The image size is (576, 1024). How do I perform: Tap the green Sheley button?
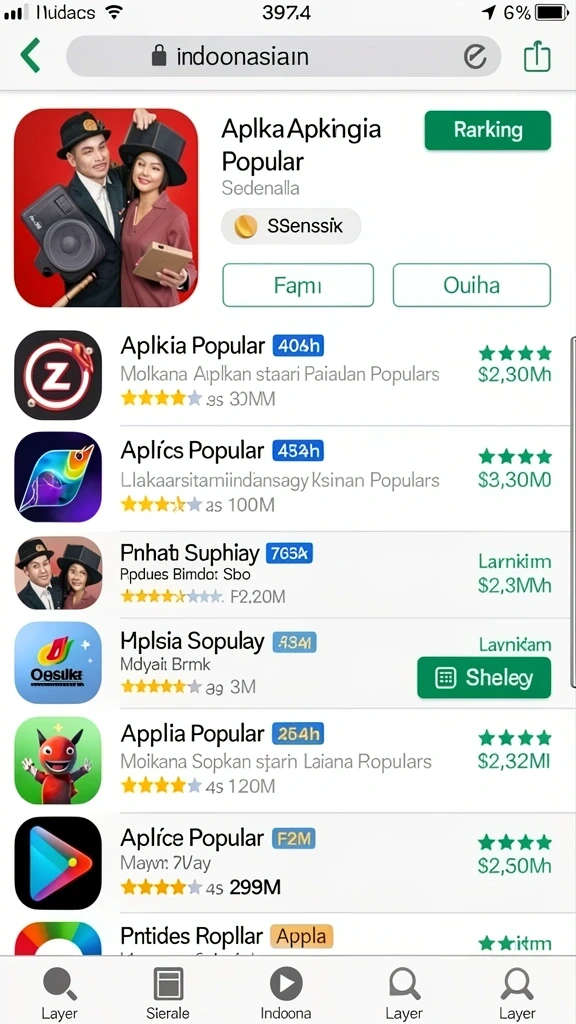484,678
